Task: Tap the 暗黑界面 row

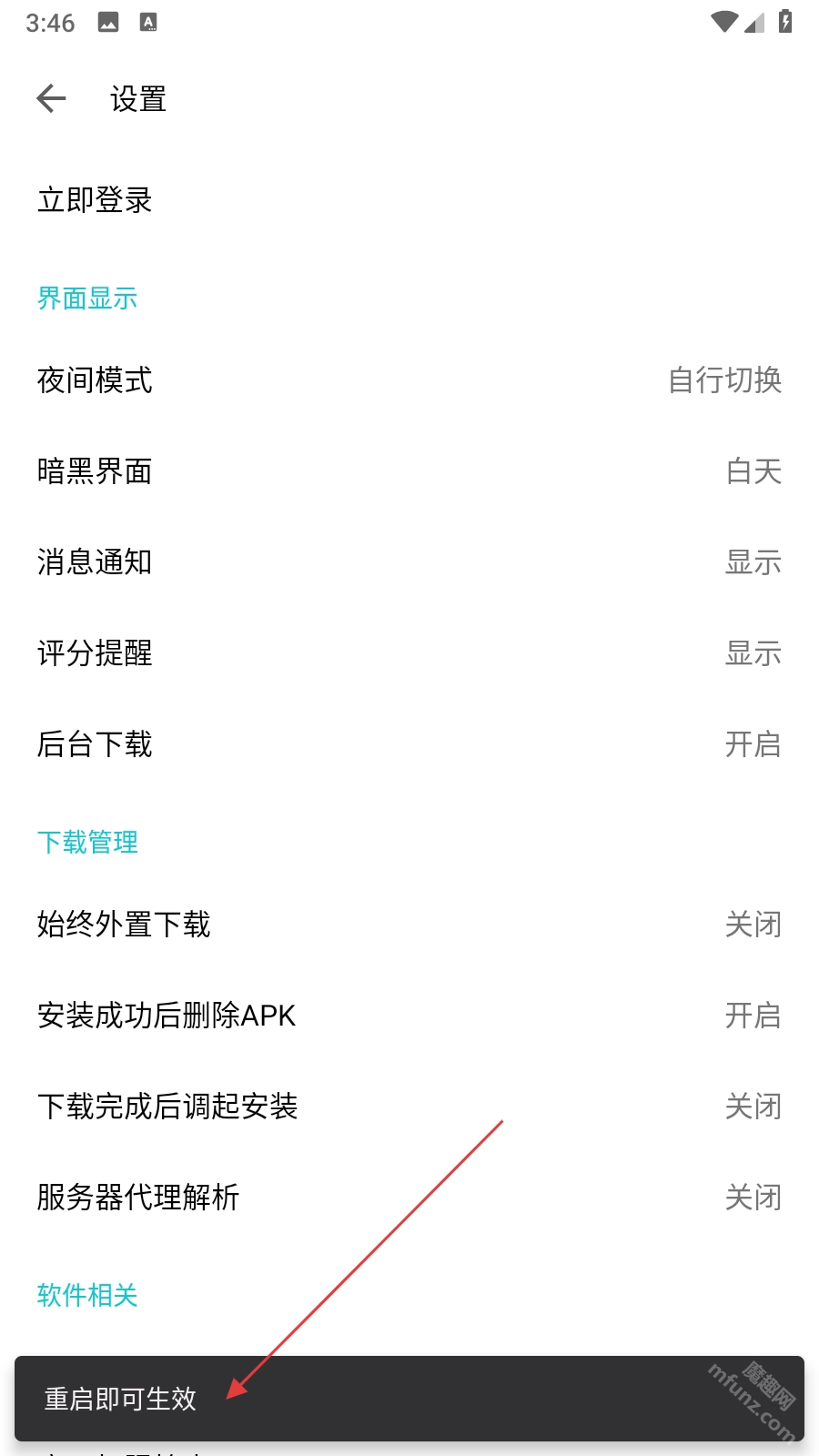Action: 409,471
